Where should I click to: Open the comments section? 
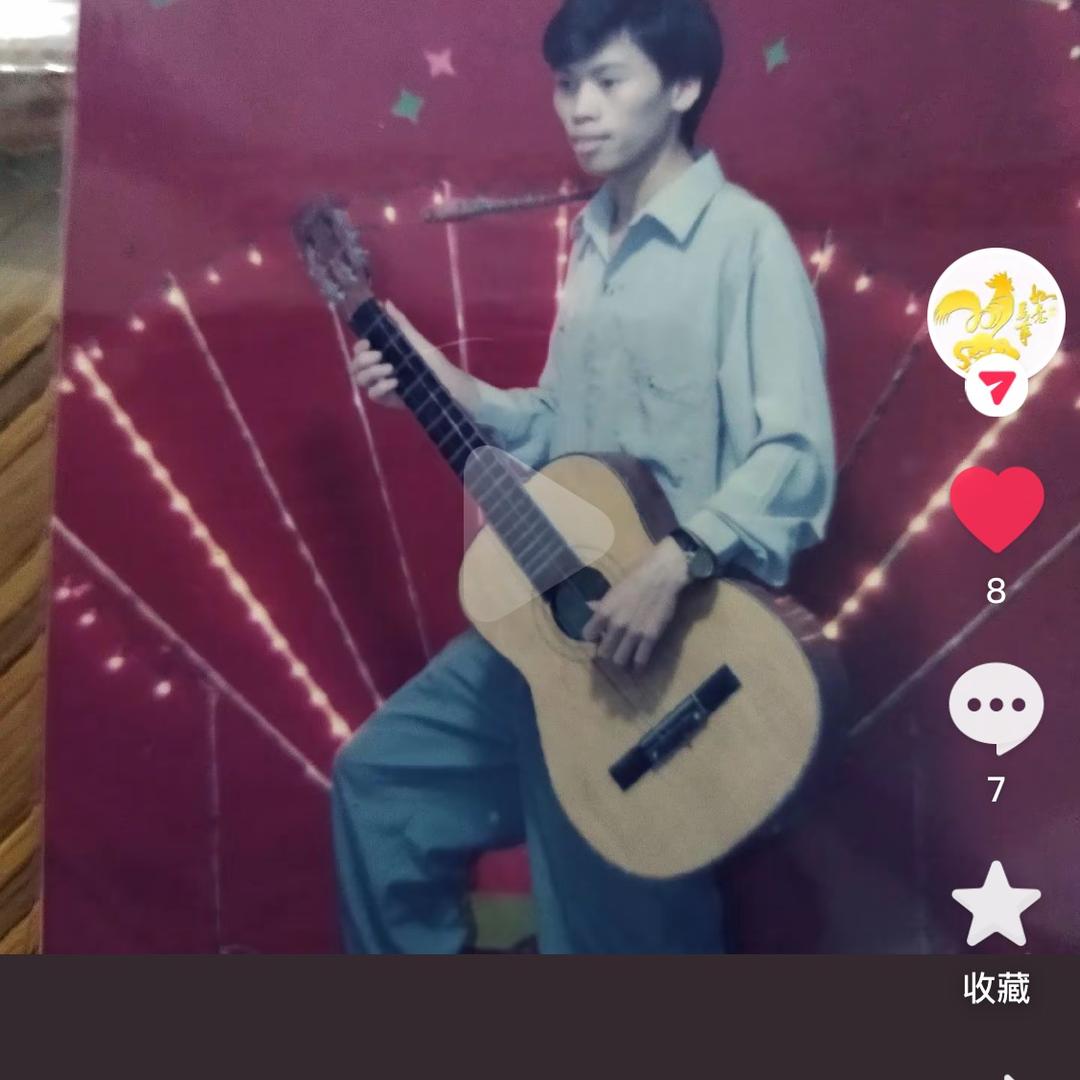(996, 706)
